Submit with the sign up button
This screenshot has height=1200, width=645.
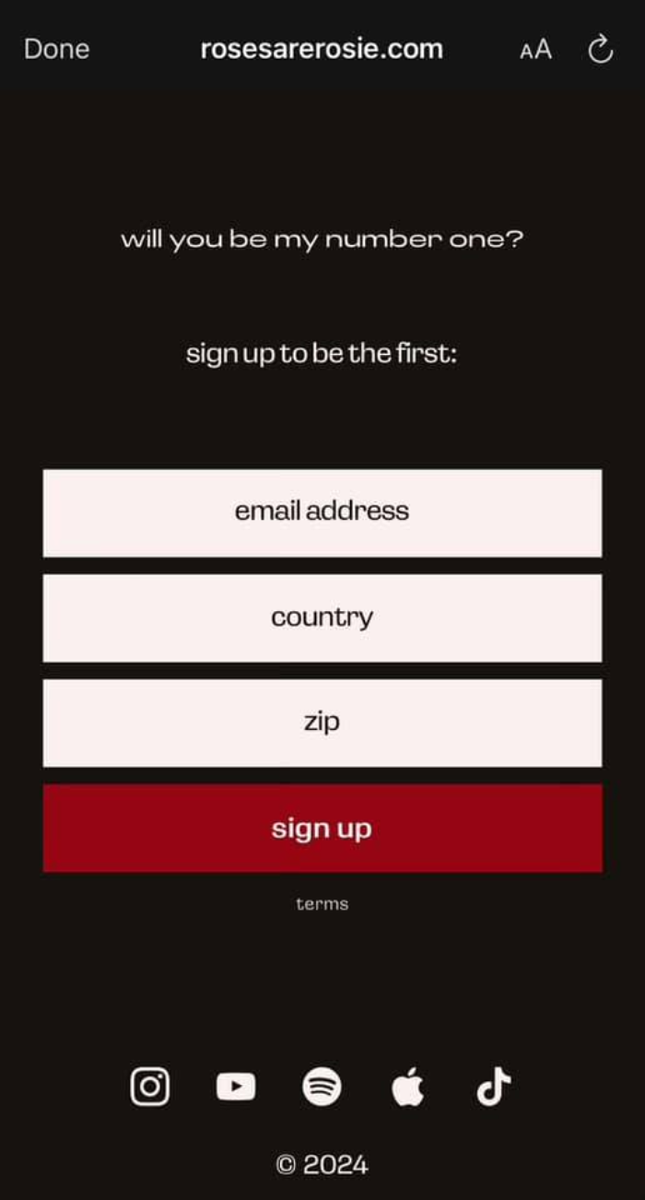pos(322,828)
